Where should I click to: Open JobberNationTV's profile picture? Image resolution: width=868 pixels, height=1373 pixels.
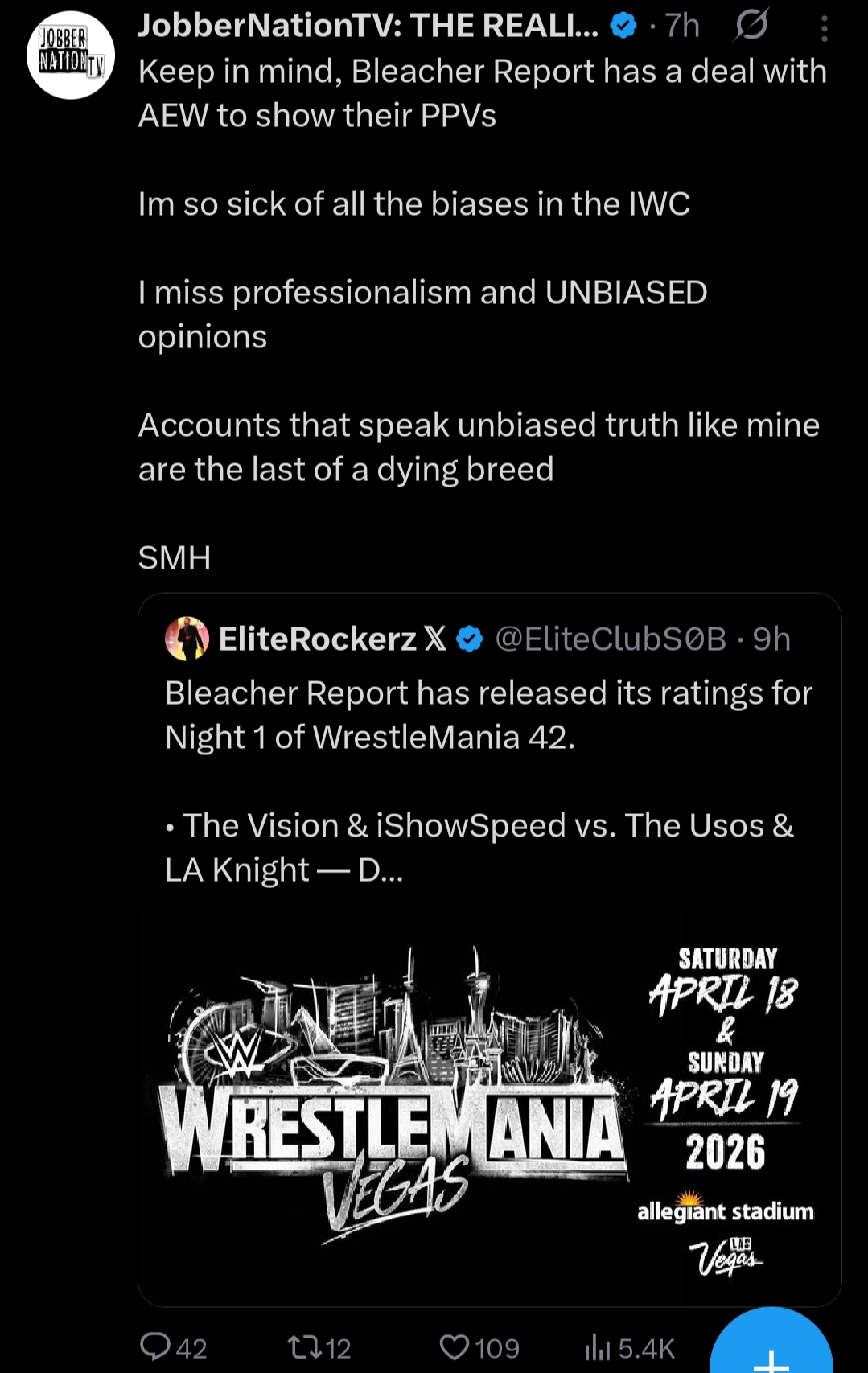(x=71, y=55)
